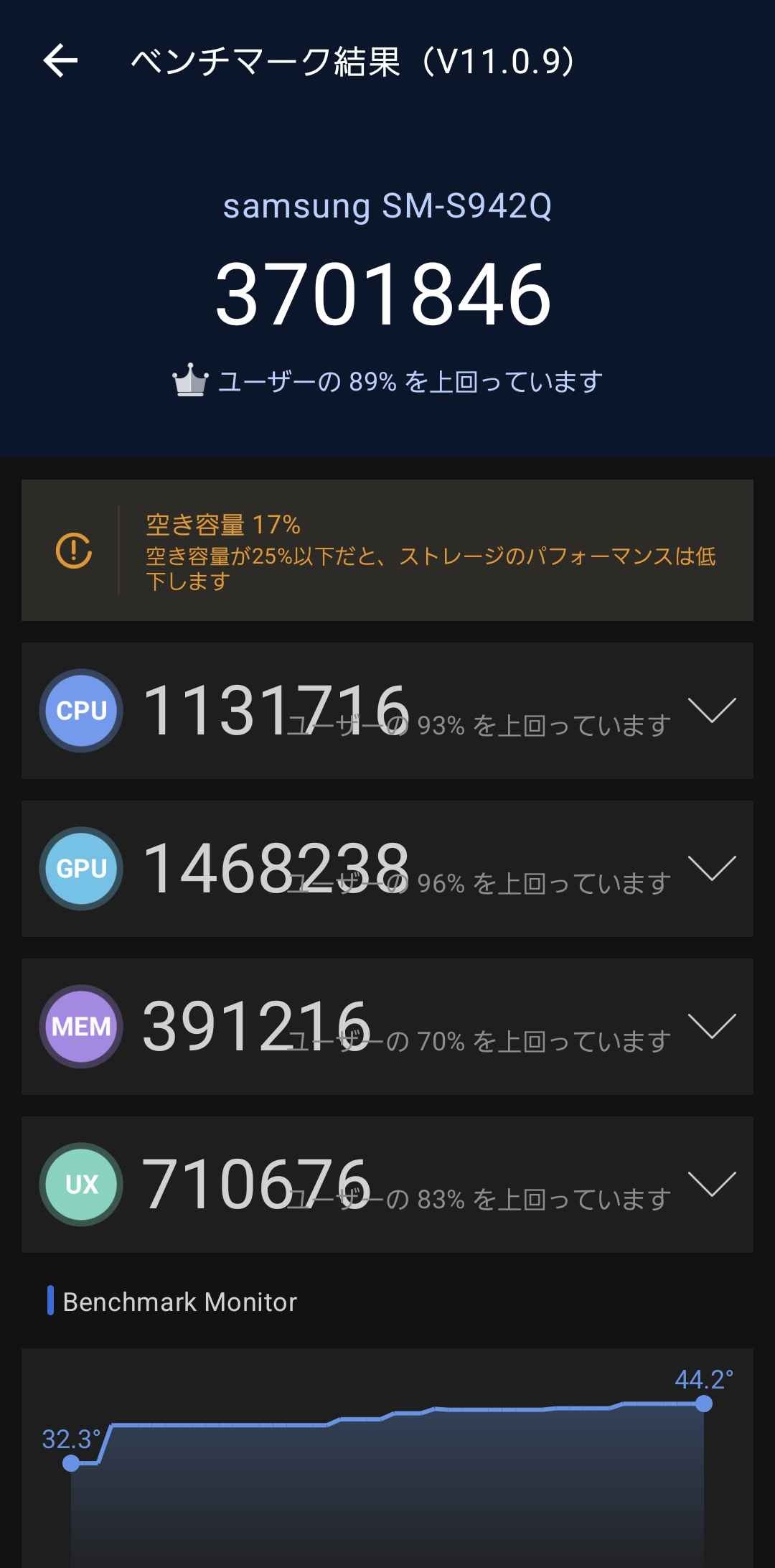This screenshot has height=1568, width=775.
Task: Expand the MEM score details
Action: (x=711, y=1026)
